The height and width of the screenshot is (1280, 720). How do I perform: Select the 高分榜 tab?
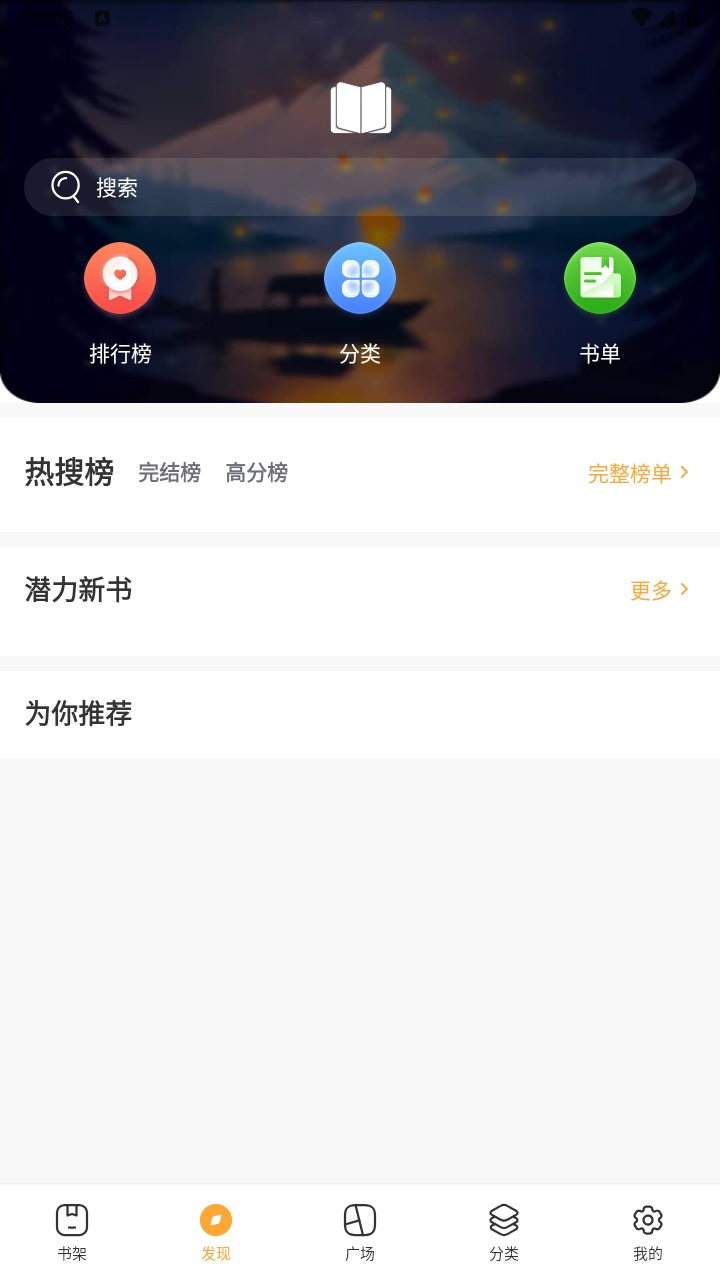click(256, 473)
